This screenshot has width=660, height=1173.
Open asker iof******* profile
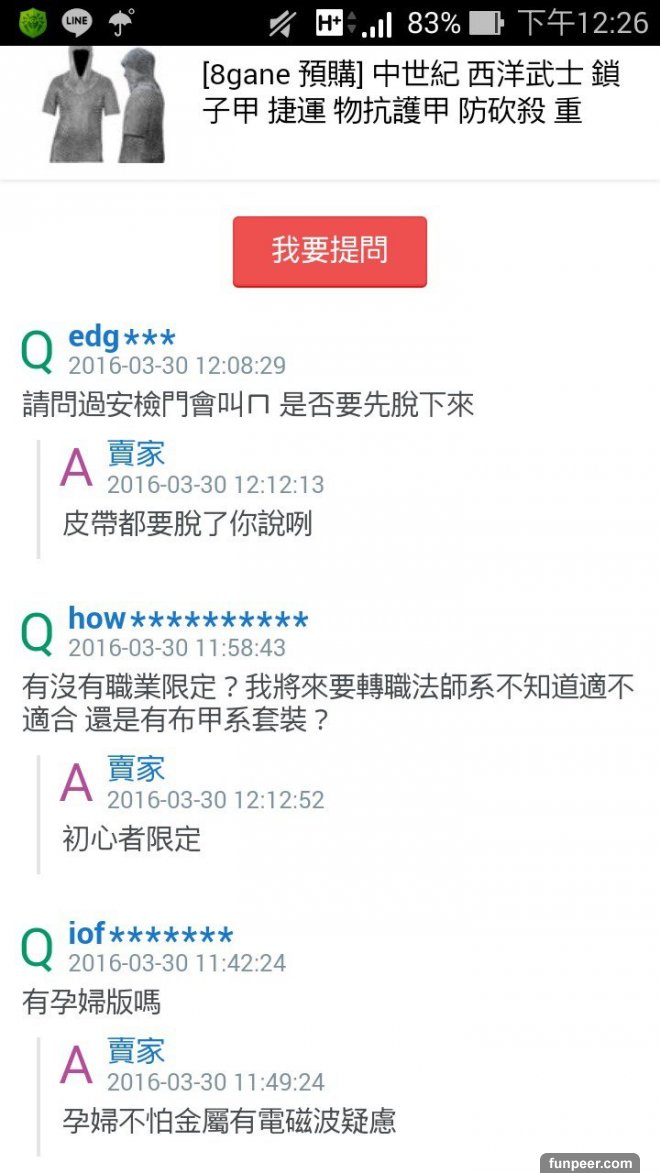coord(150,935)
